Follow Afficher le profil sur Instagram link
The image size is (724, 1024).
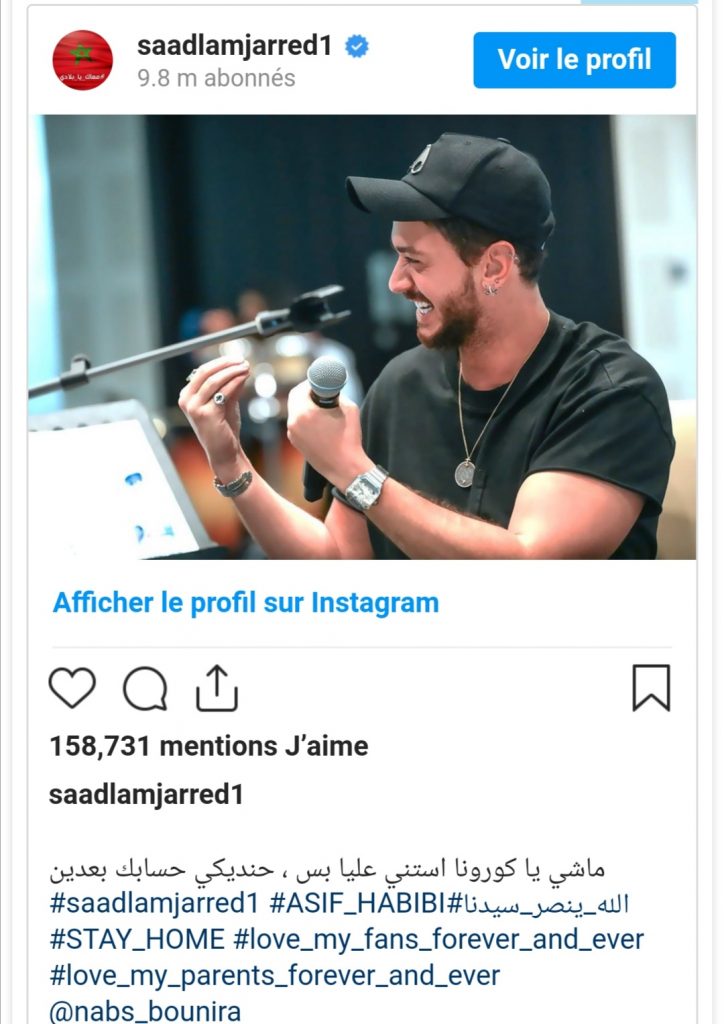click(246, 603)
